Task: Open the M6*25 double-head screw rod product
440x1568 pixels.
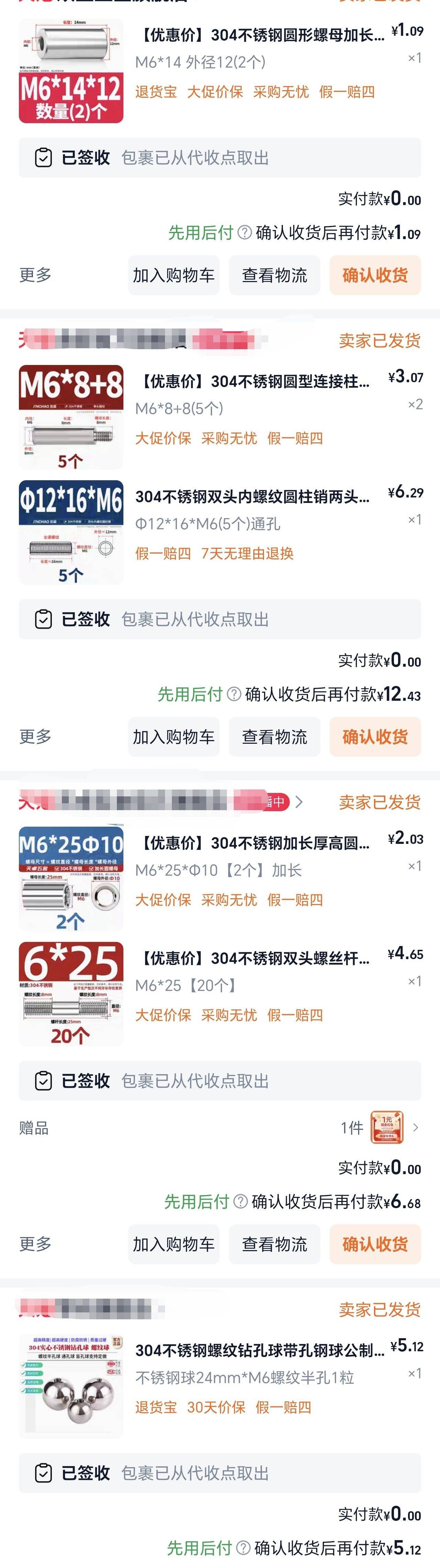Action: point(252,959)
